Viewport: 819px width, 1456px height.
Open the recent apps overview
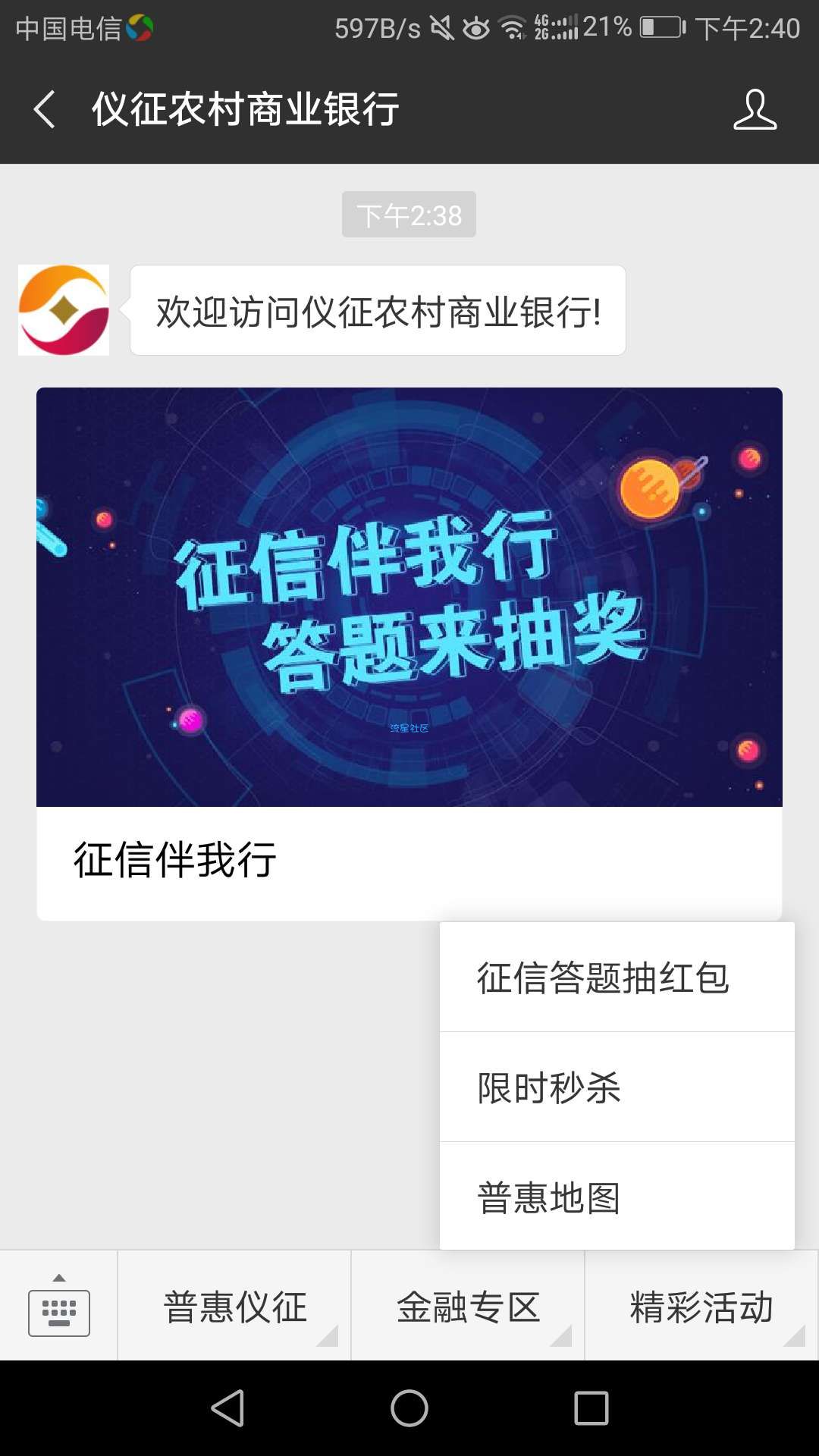tap(591, 1408)
